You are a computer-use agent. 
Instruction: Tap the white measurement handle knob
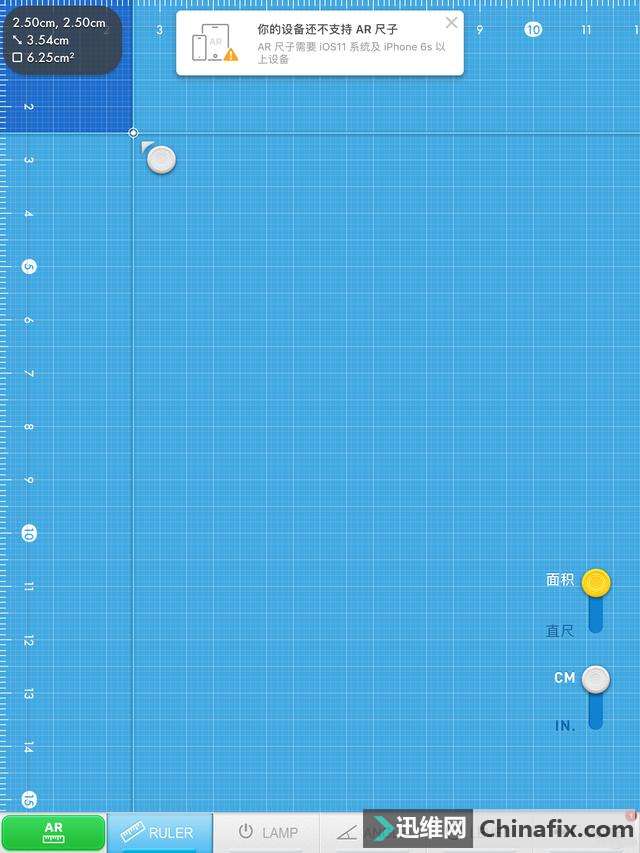point(161,159)
